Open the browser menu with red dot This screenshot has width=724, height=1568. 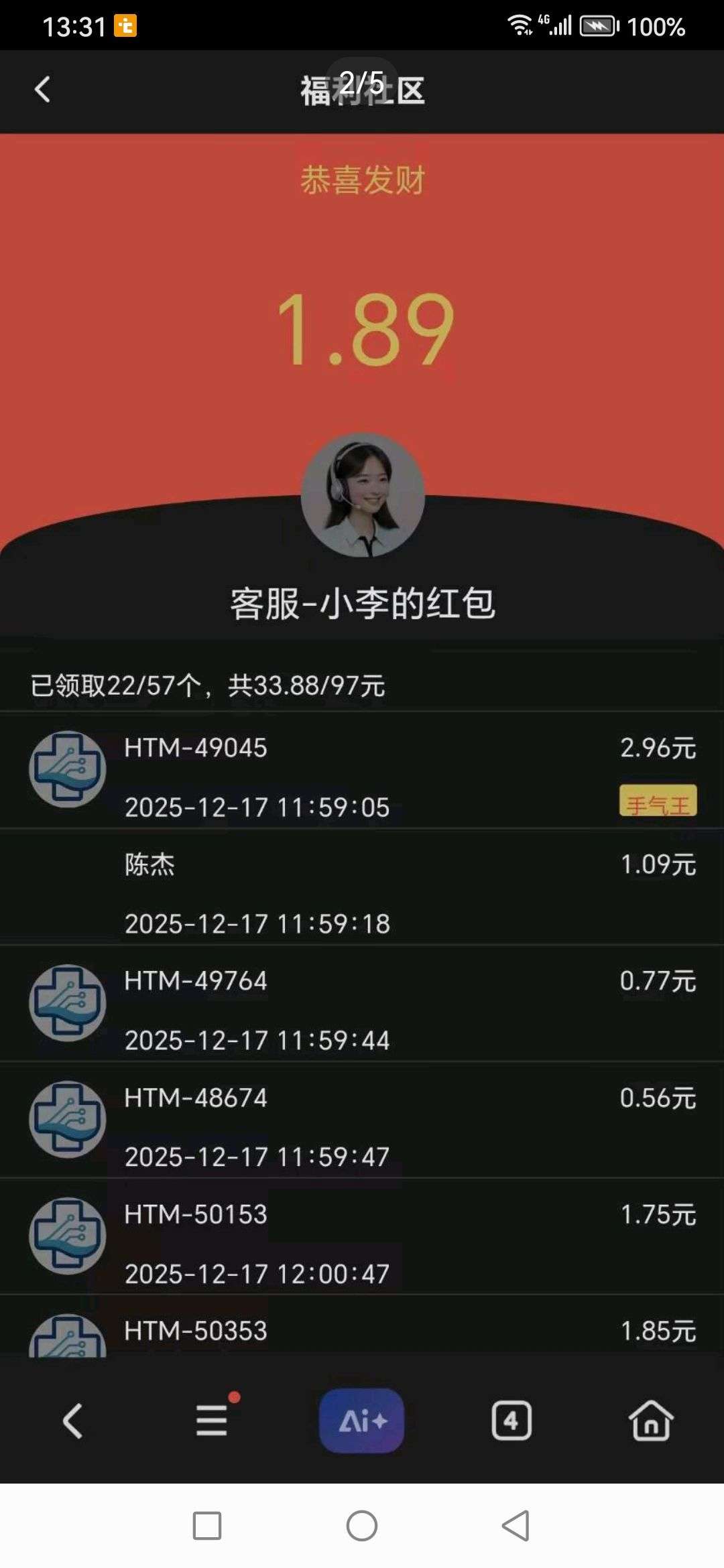coord(212,1421)
